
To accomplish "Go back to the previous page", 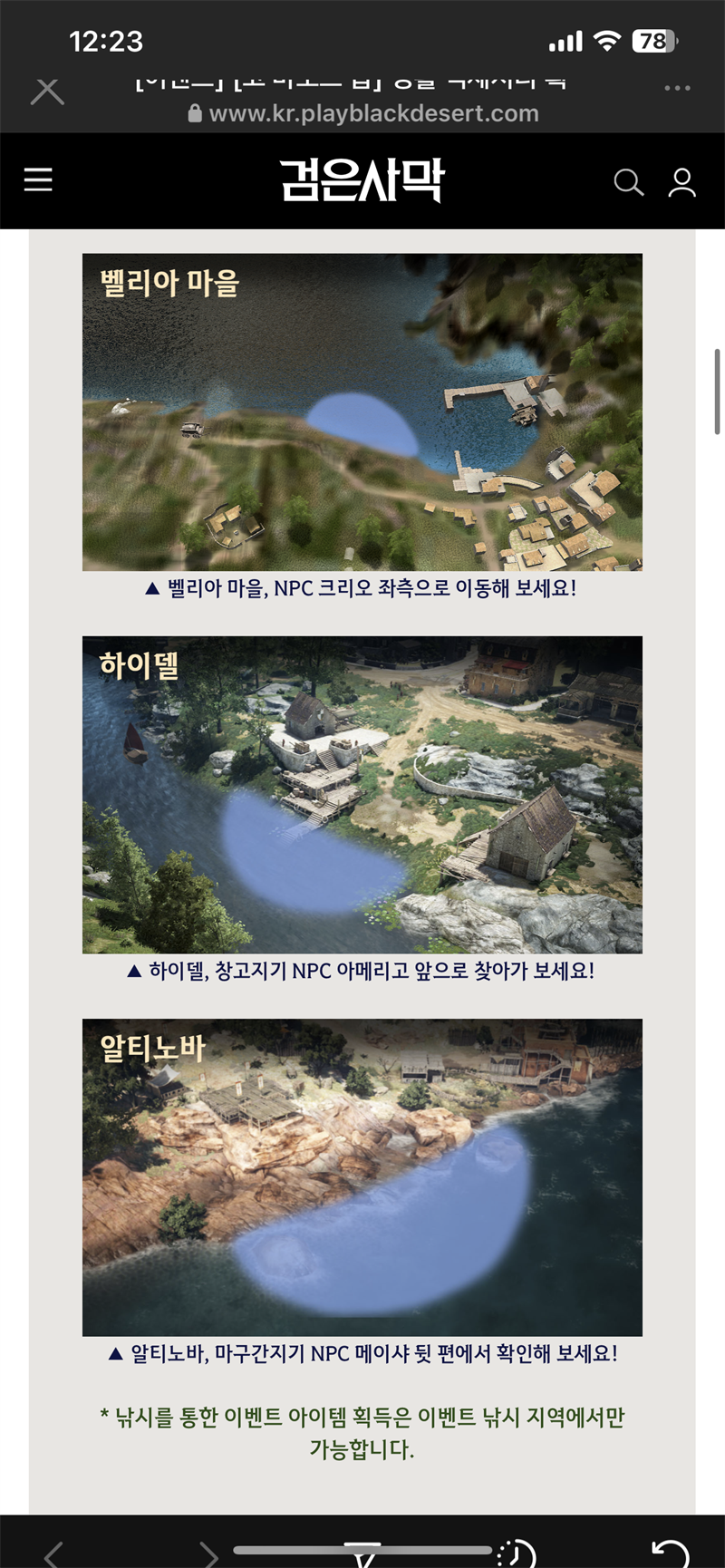I will coord(54,1554).
